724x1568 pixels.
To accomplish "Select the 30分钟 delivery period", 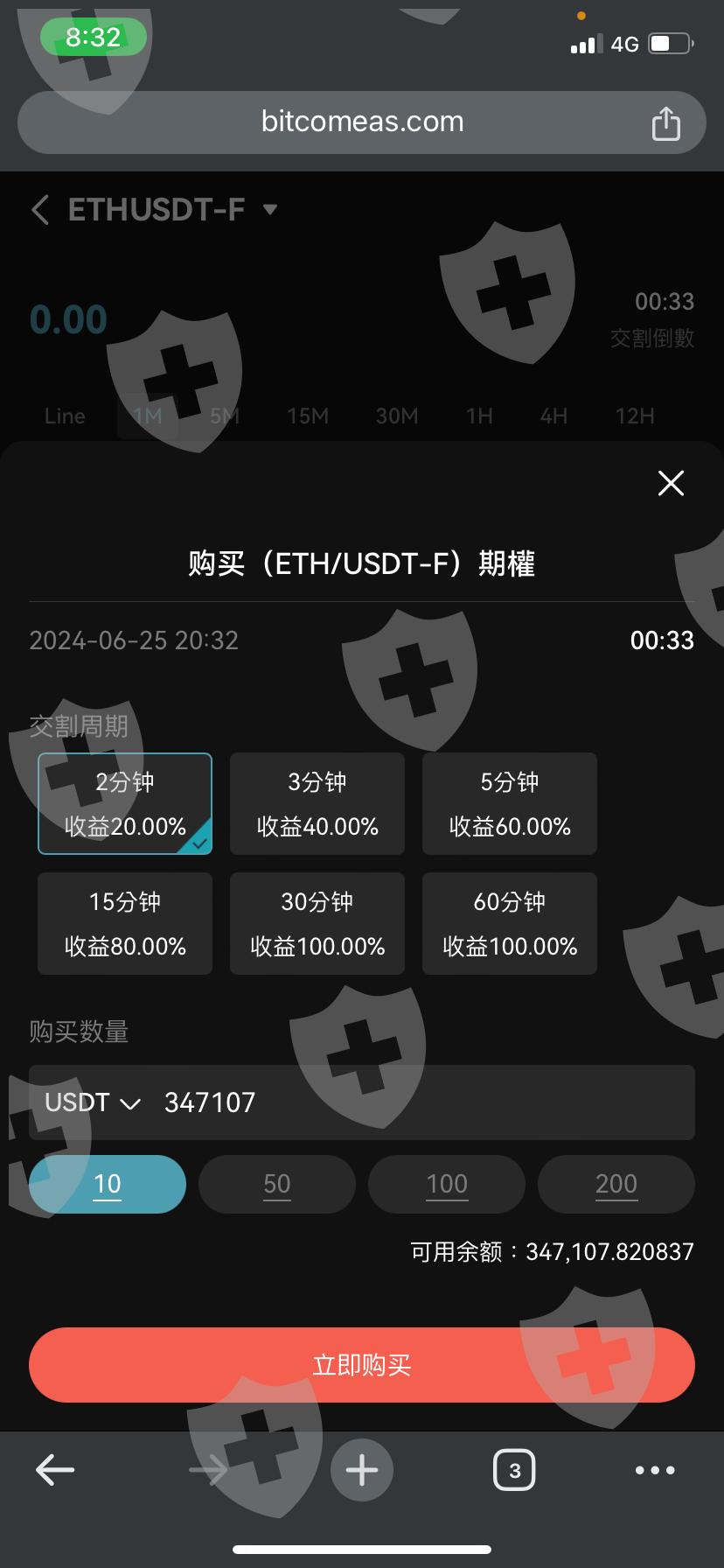I will pyautogui.click(x=317, y=923).
